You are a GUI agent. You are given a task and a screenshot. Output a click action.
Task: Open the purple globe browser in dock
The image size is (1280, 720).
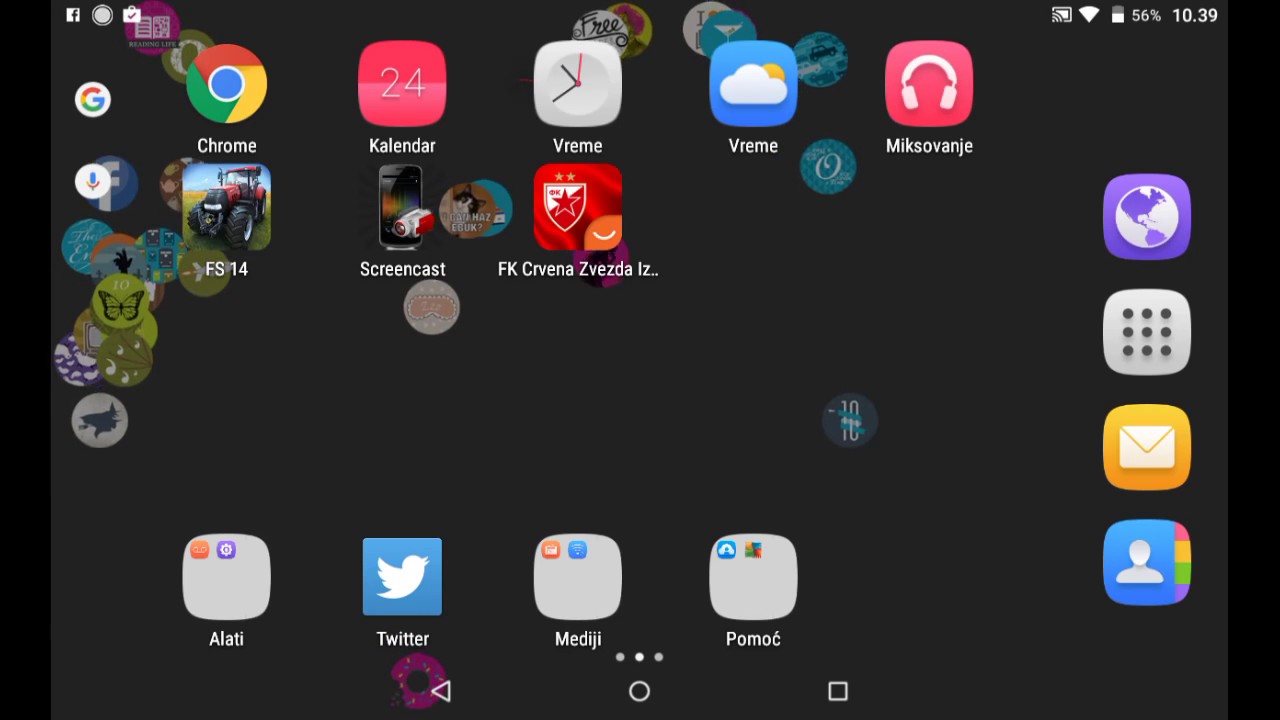pyautogui.click(x=1146, y=217)
